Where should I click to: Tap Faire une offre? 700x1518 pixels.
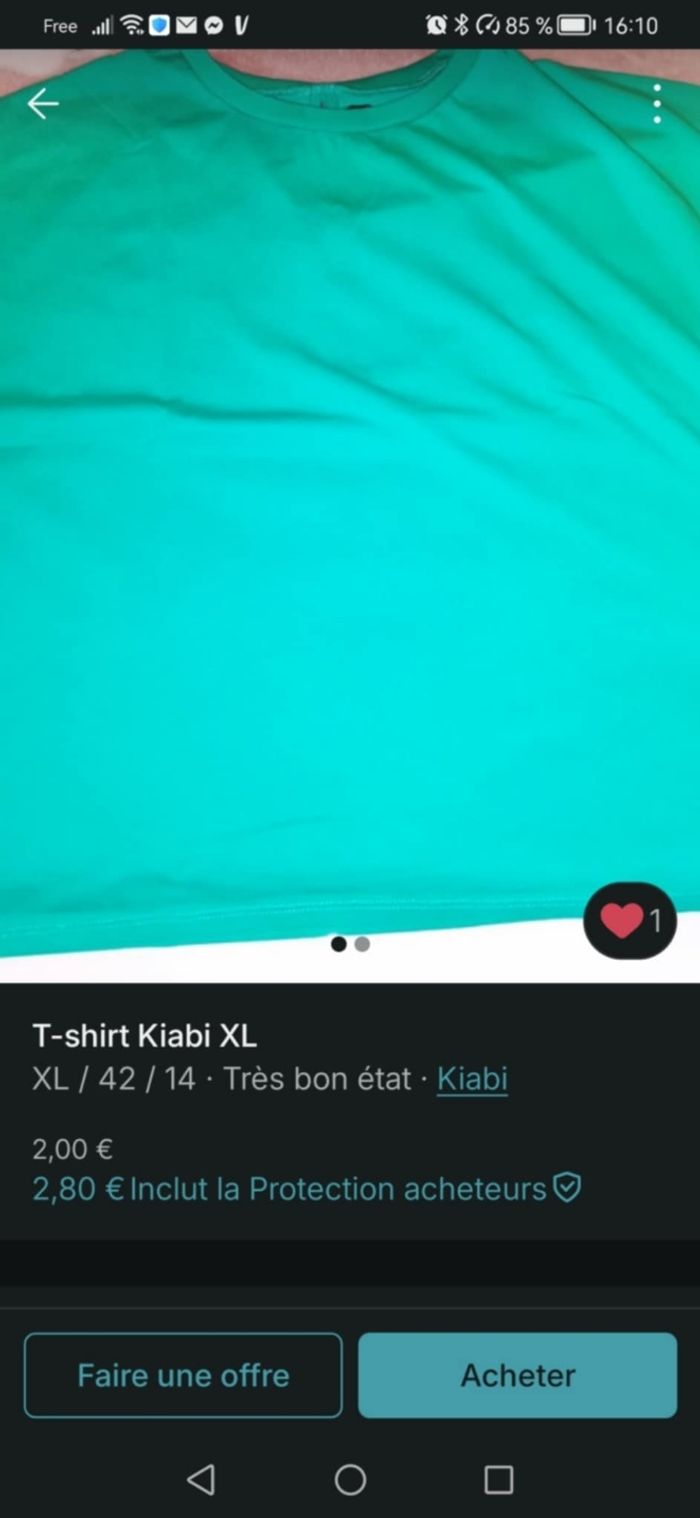[x=183, y=1375]
